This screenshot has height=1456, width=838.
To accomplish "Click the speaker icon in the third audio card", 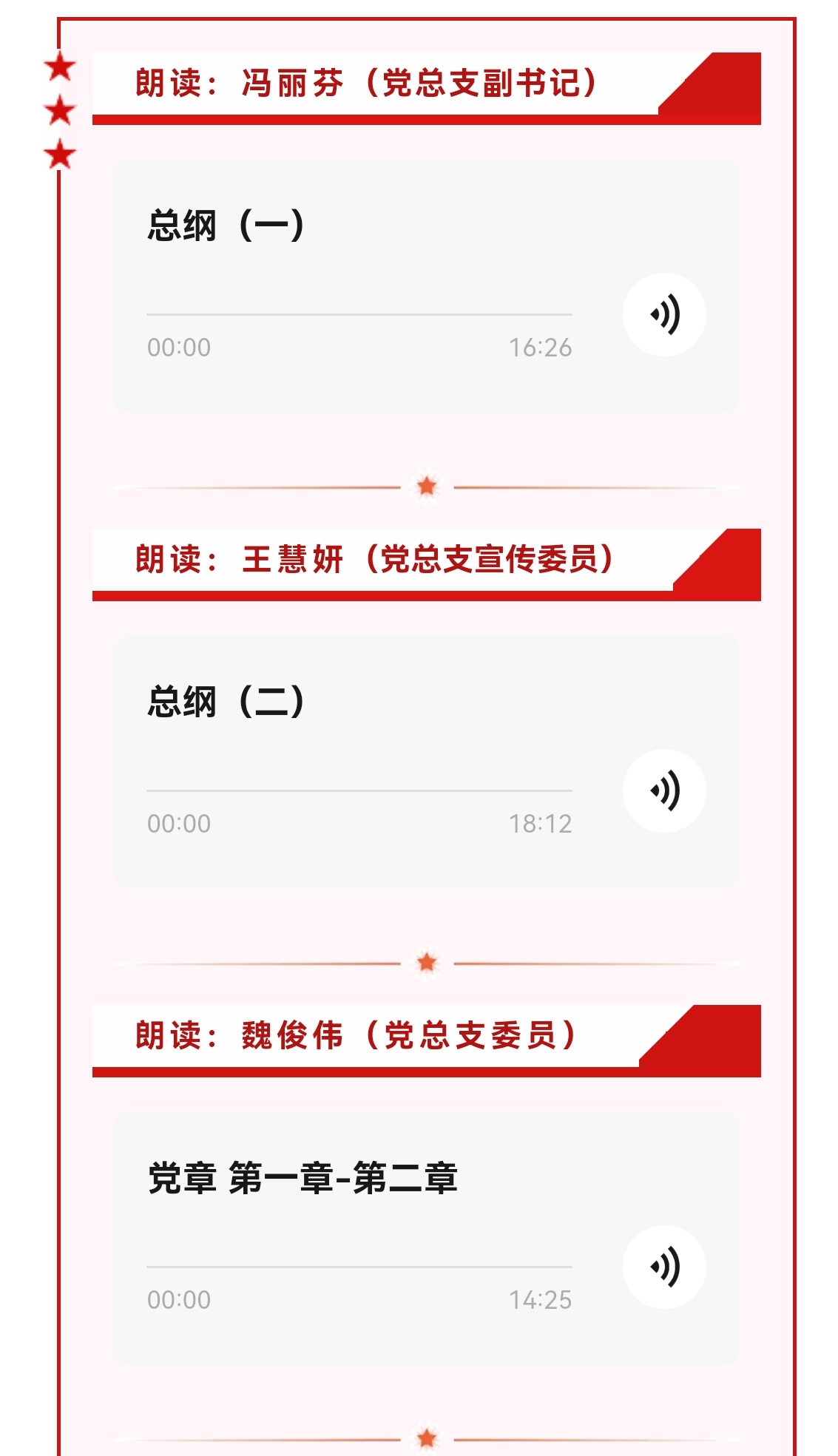I will [x=666, y=1265].
